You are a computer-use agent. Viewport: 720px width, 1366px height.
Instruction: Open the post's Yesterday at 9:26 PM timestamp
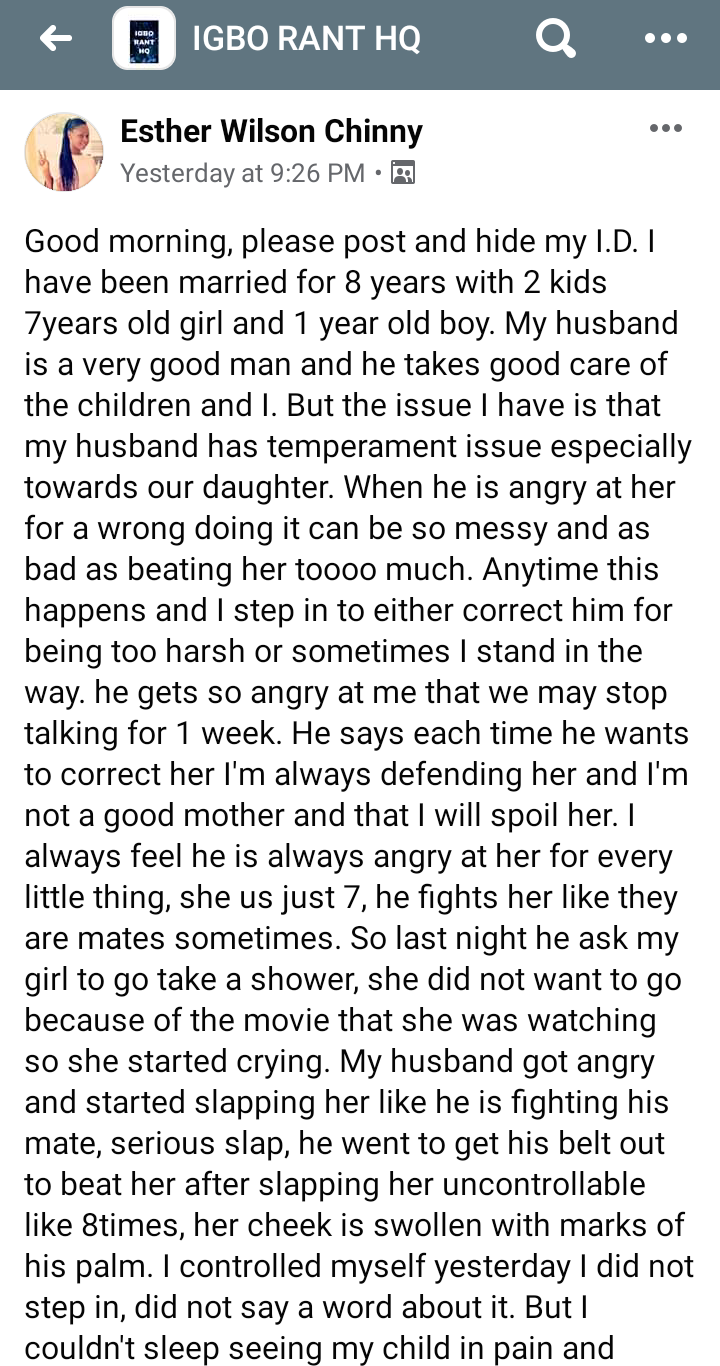point(242,173)
